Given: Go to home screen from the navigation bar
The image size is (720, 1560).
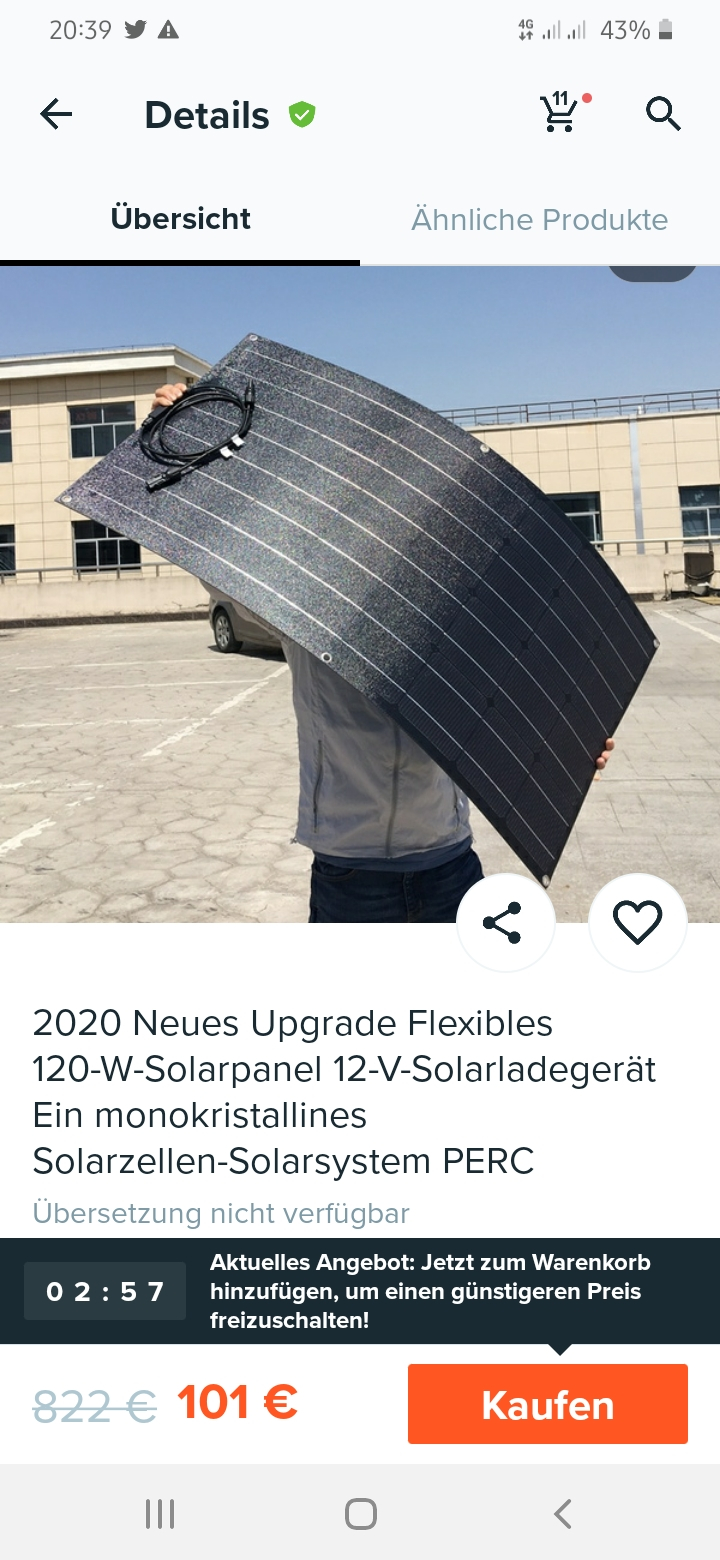Looking at the screenshot, I should point(360,1513).
